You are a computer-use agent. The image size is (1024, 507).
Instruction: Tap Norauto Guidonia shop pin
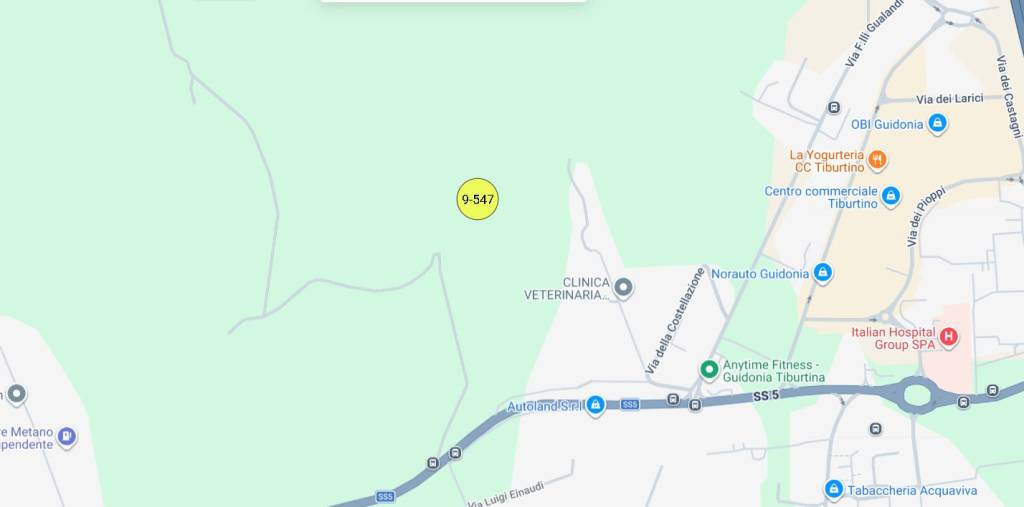coord(822,273)
